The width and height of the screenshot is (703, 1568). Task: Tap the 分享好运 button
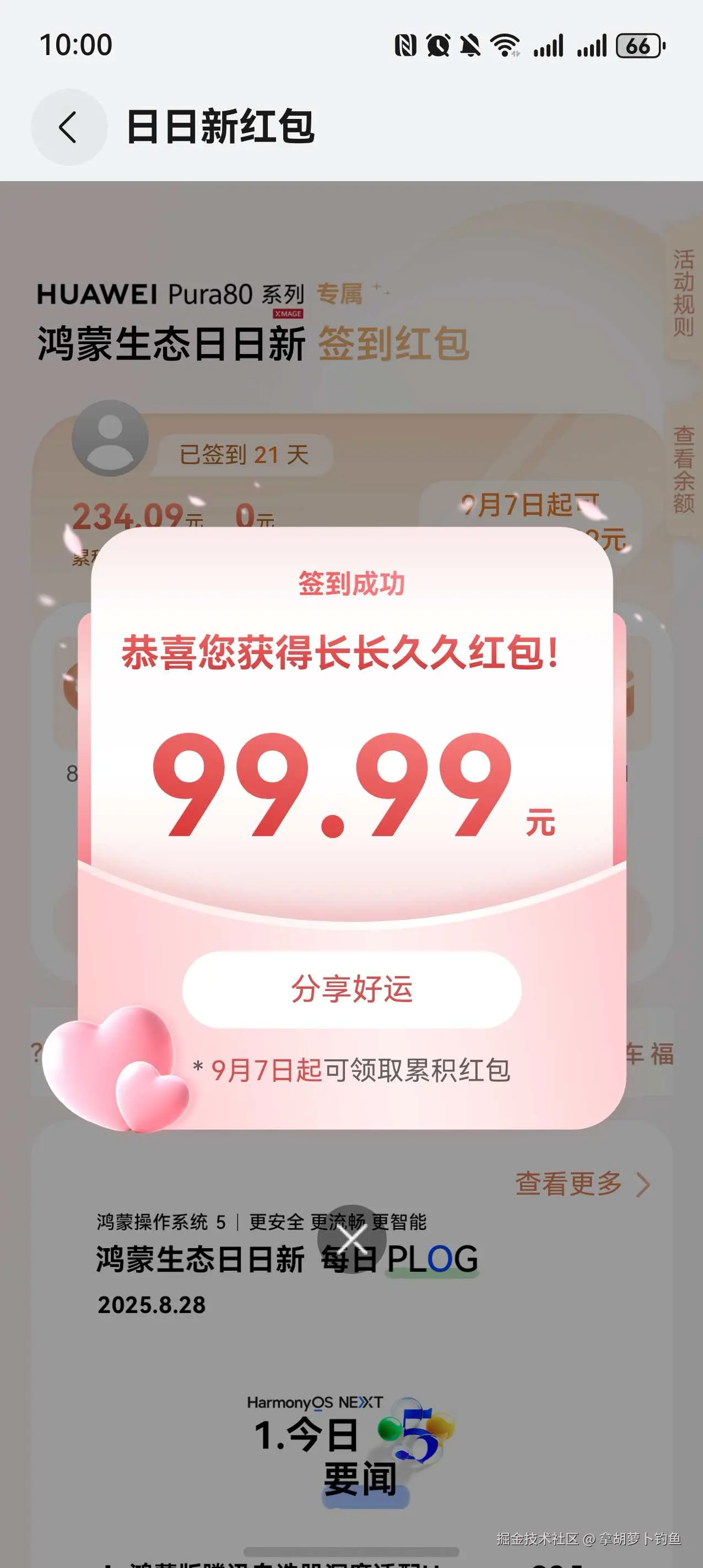click(351, 989)
